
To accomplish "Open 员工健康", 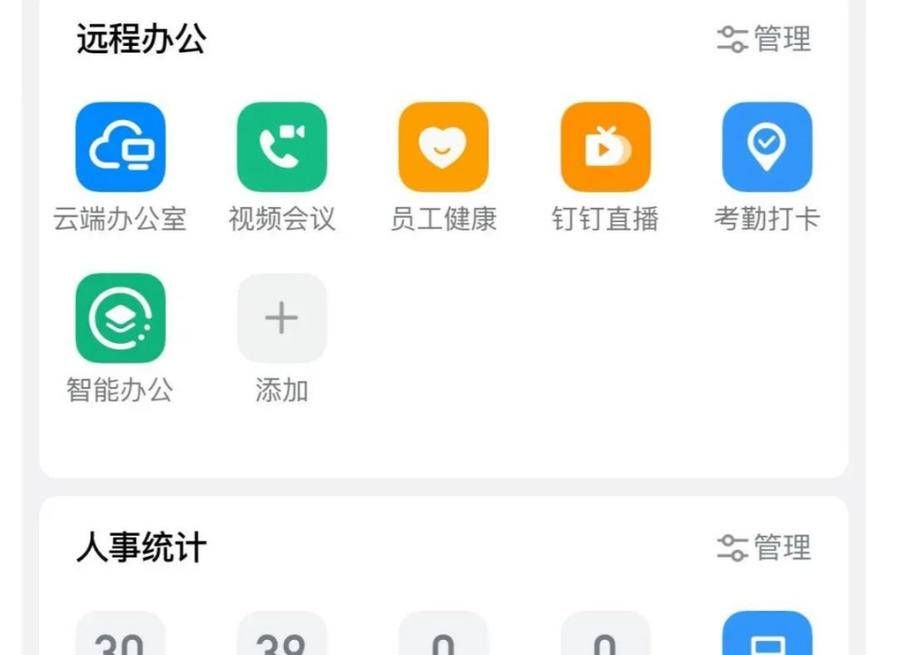I will pyautogui.click(x=443, y=147).
